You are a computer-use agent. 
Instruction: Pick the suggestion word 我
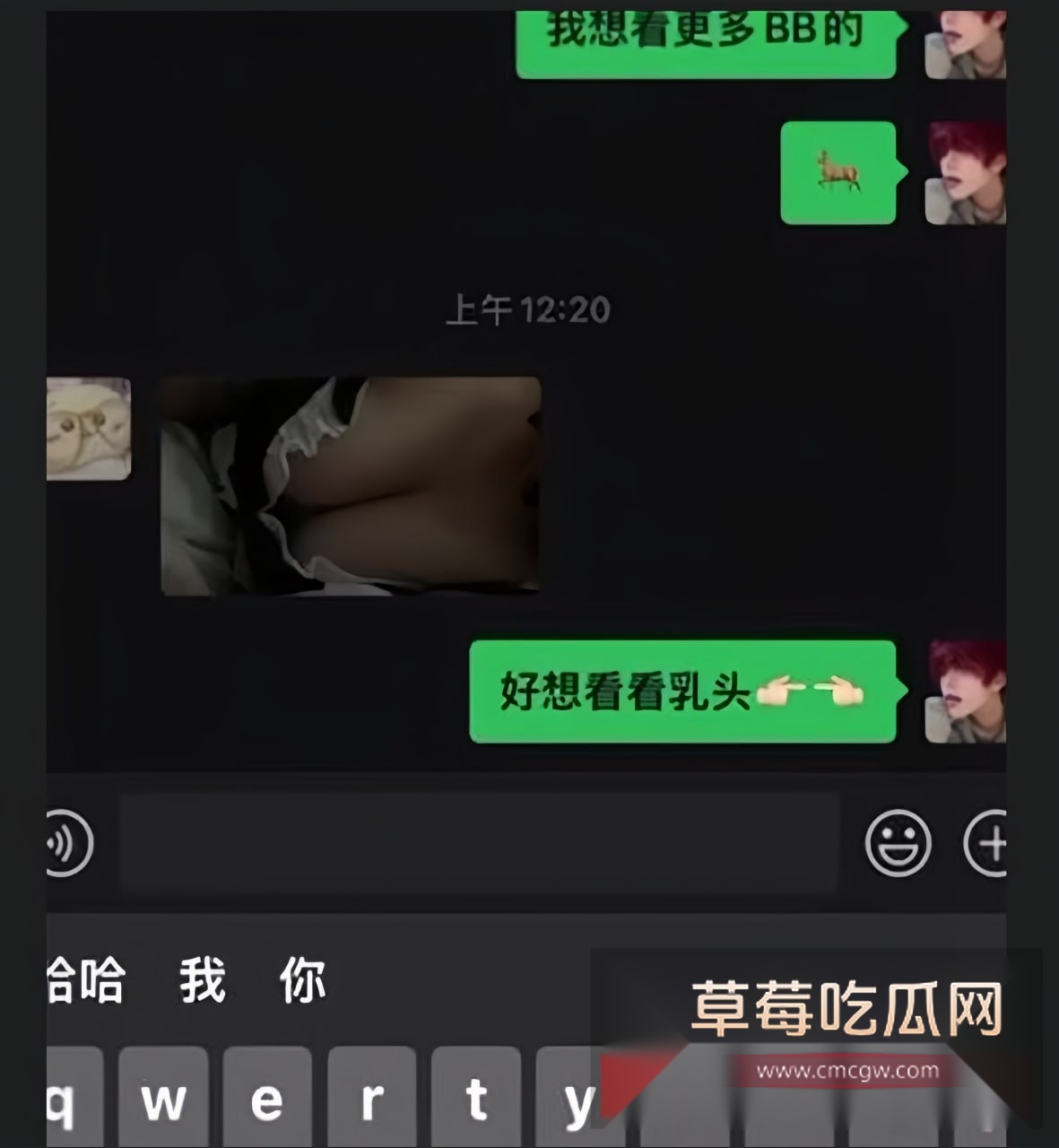(202, 979)
